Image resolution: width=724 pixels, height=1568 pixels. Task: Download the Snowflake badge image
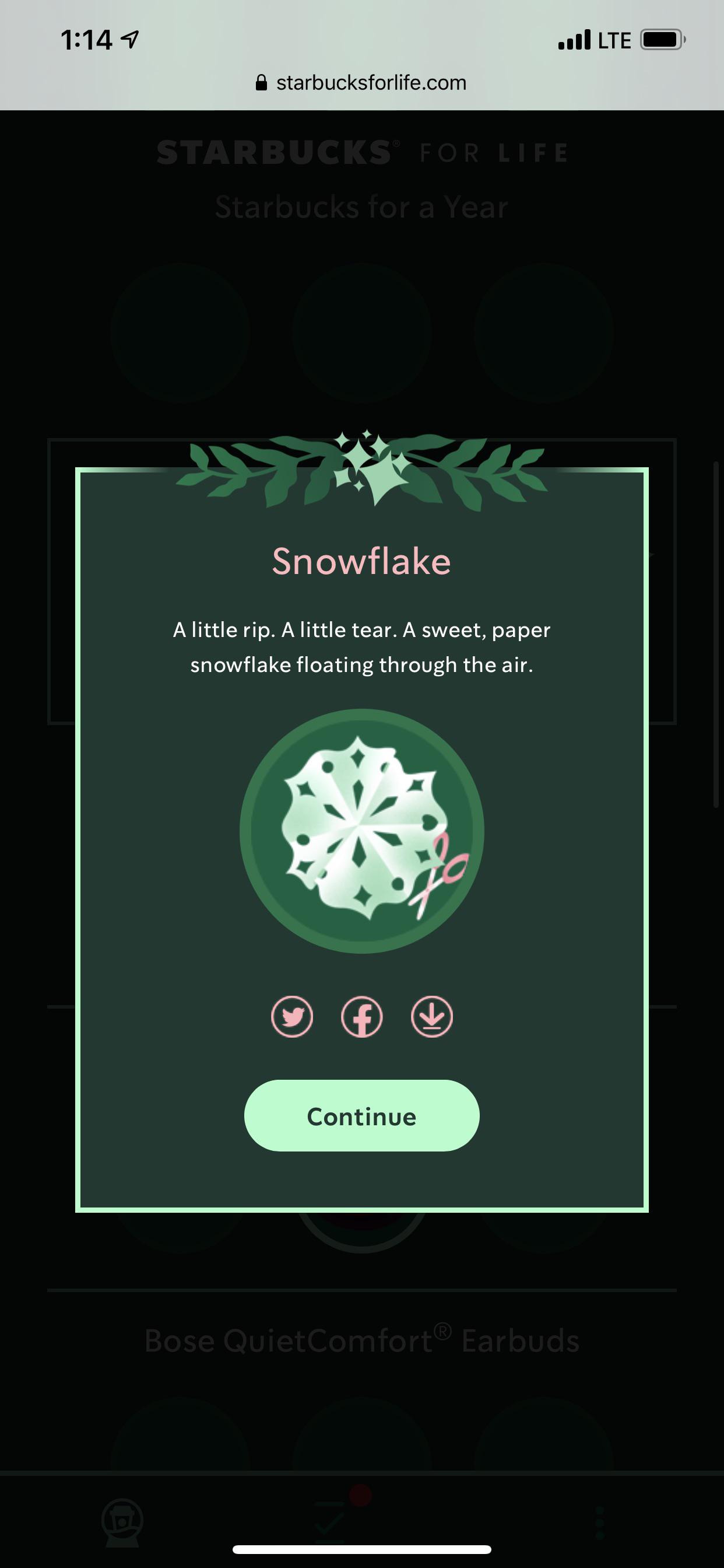pyautogui.click(x=432, y=1017)
